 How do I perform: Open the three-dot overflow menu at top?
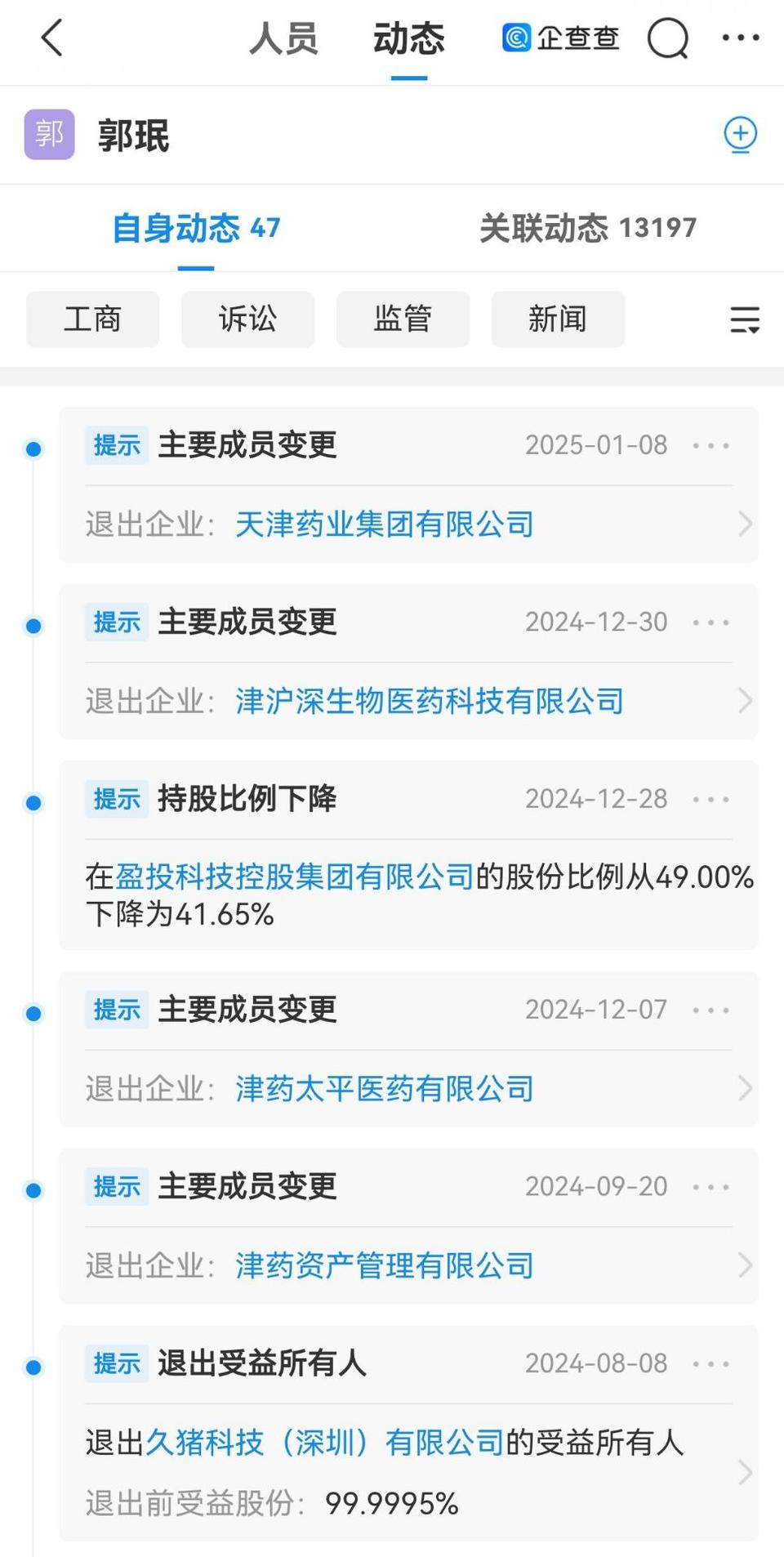coord(741,38)
